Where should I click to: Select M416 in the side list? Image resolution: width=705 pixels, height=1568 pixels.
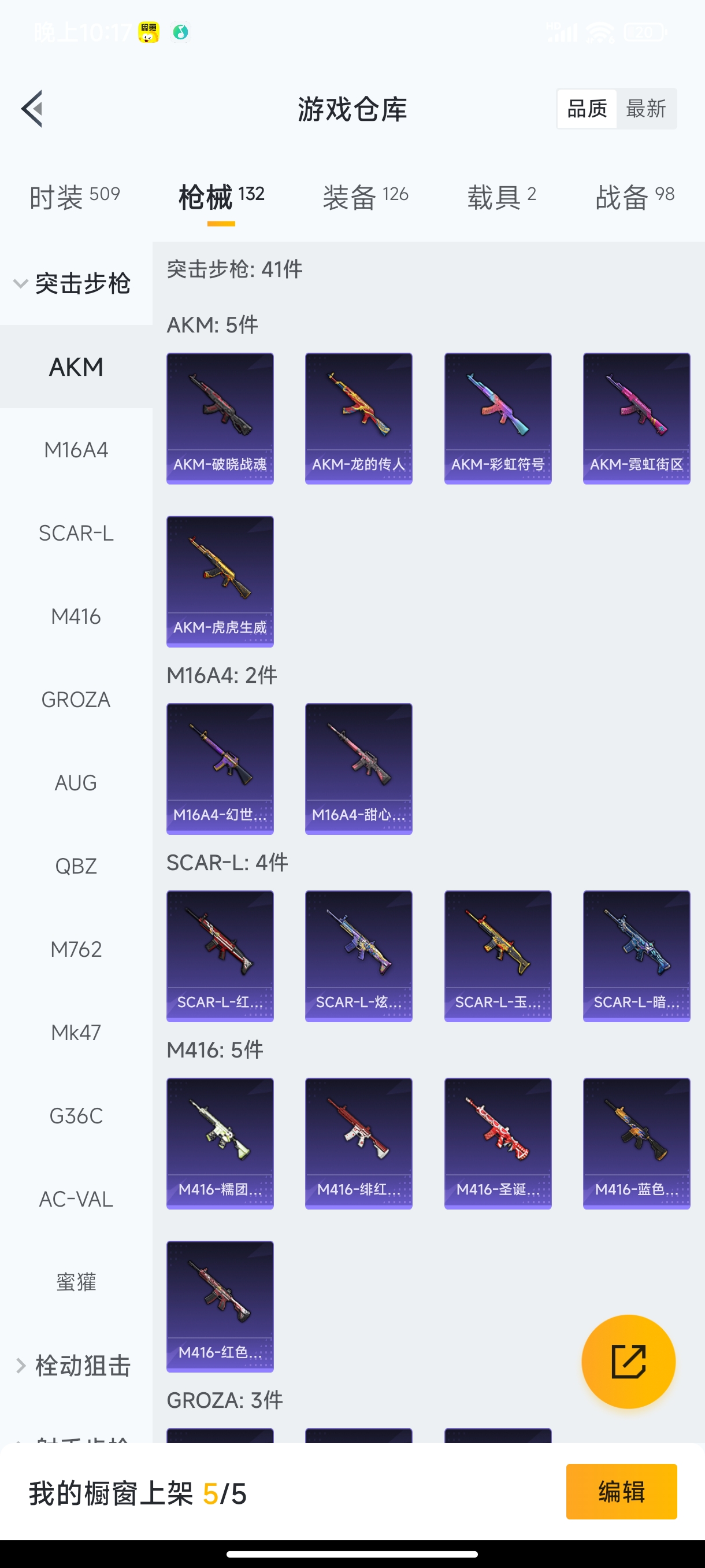tap(76, 616)
